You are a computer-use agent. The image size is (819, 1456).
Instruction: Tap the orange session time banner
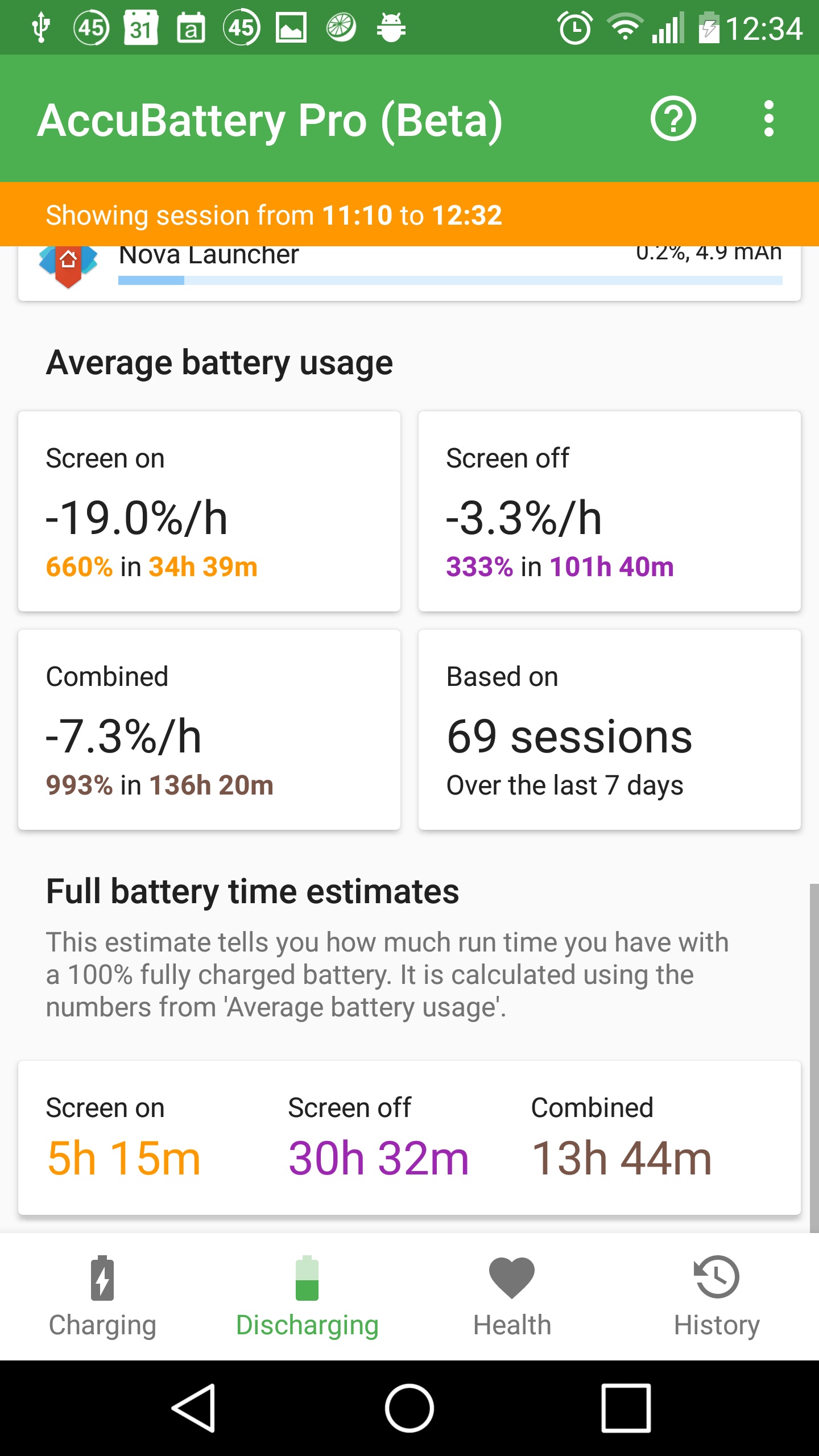pyautogui.click(x=409, y=214)
